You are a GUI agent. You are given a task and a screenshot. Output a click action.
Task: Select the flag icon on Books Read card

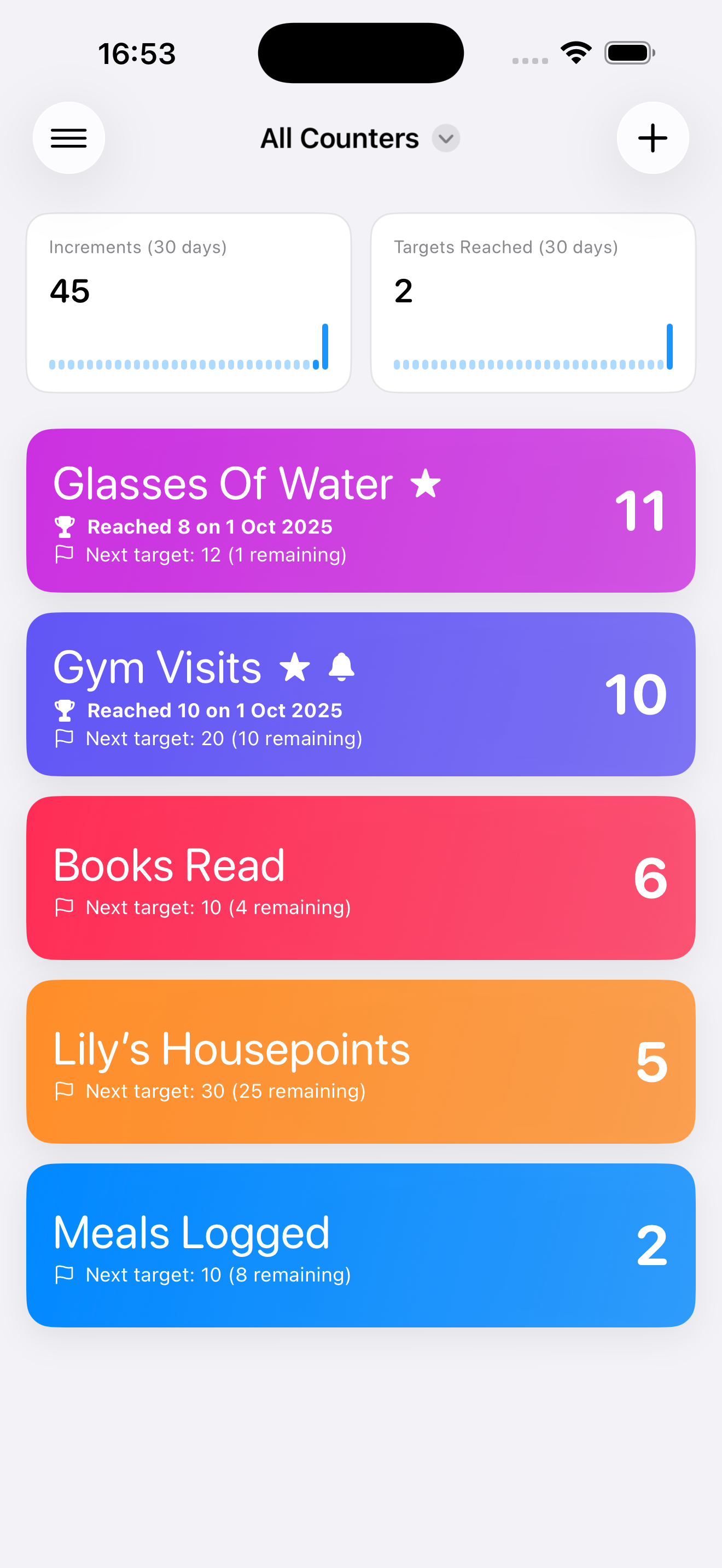(65, 907)
